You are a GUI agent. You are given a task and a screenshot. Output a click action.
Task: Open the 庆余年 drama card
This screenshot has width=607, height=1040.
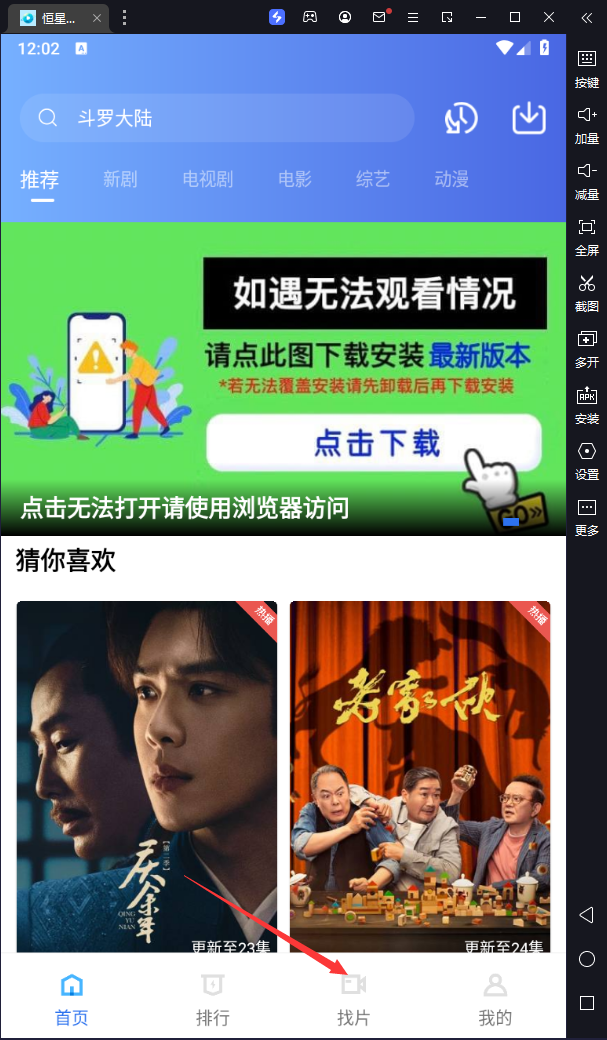(x=147, y=775)
